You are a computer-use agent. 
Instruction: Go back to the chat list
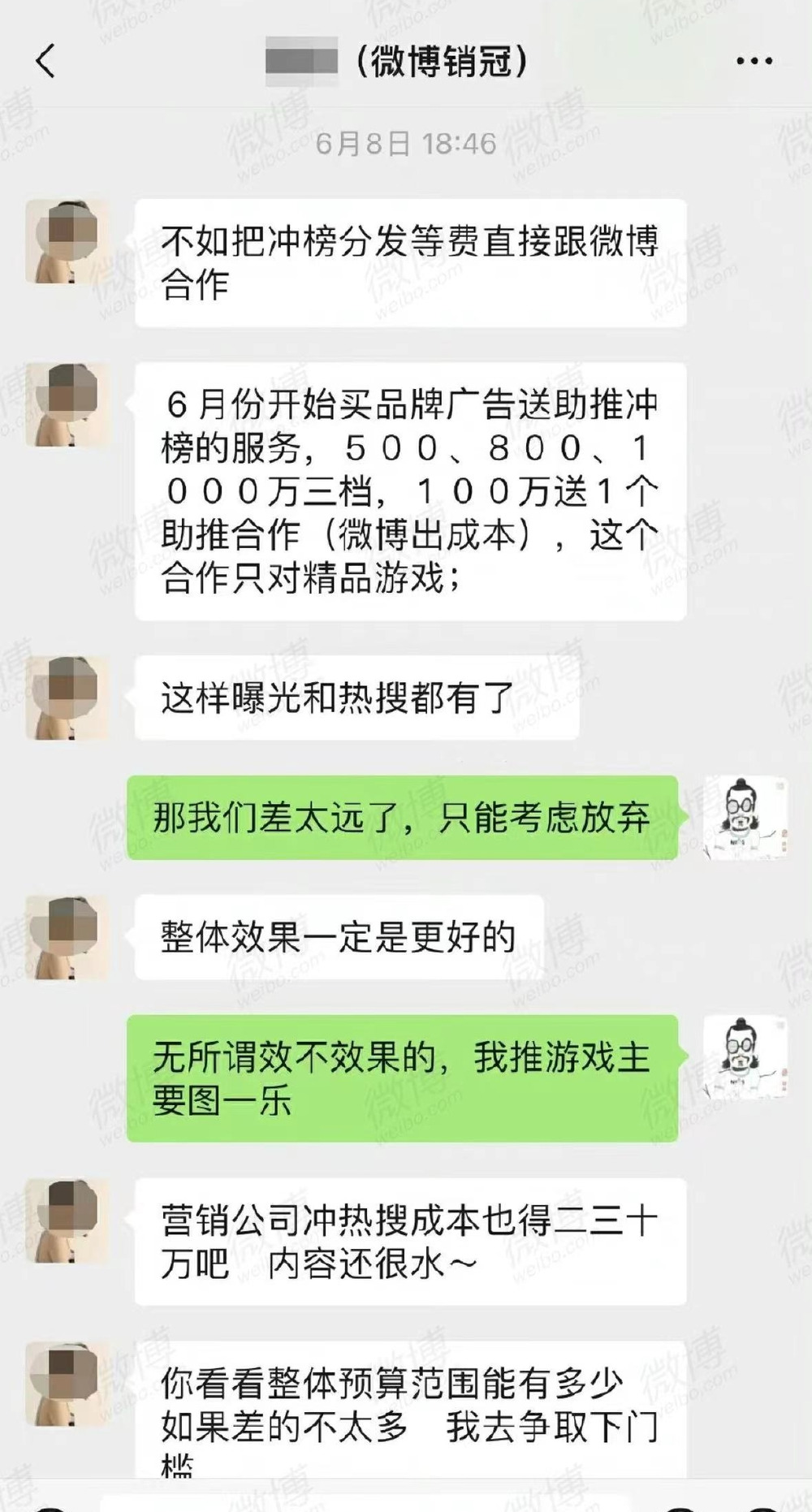[45, 61]
